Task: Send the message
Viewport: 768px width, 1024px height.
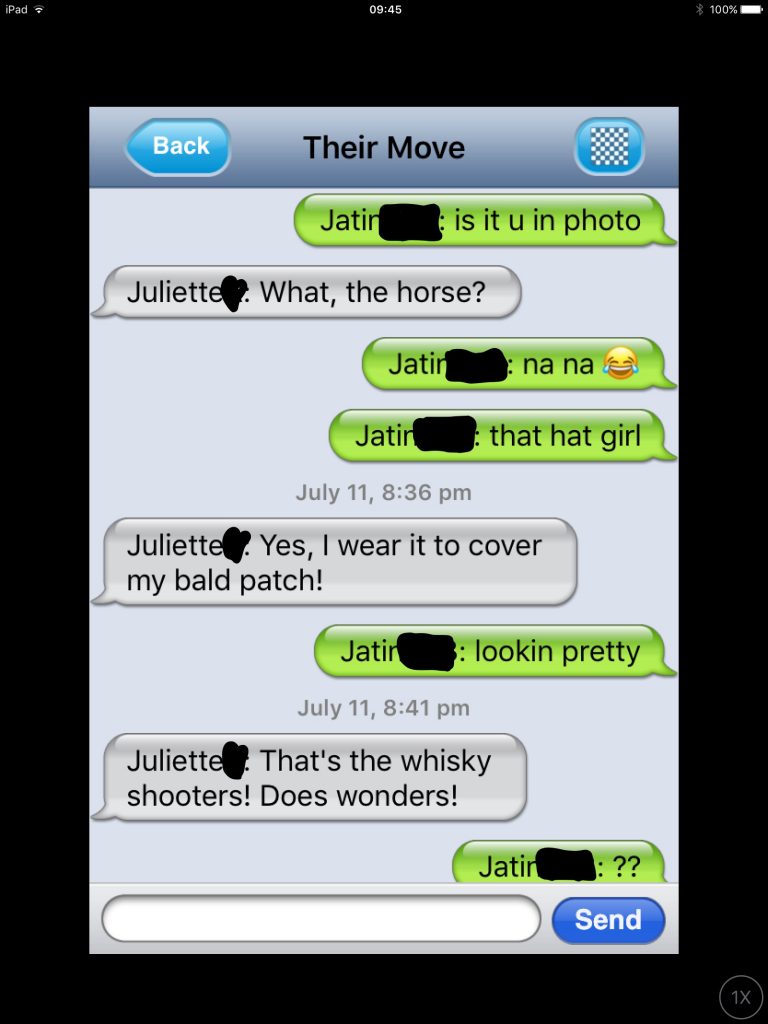Action: pos(607,919)
